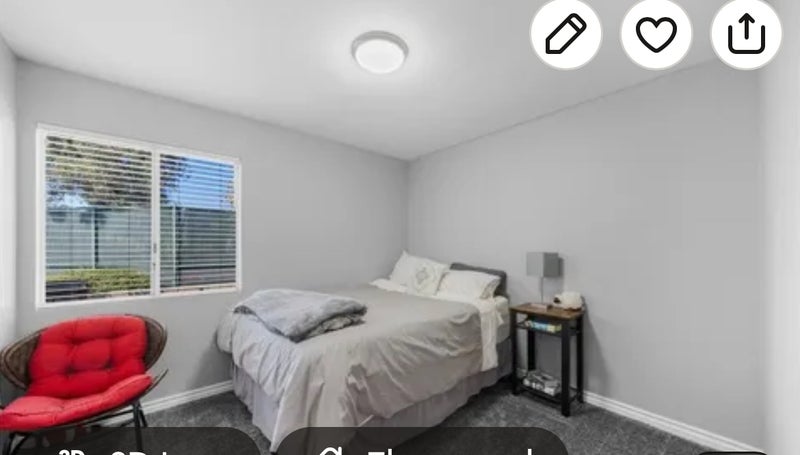The height and width of the screenshot is (455, 800).
Task: View the floor plan
Action: [420, 445]
